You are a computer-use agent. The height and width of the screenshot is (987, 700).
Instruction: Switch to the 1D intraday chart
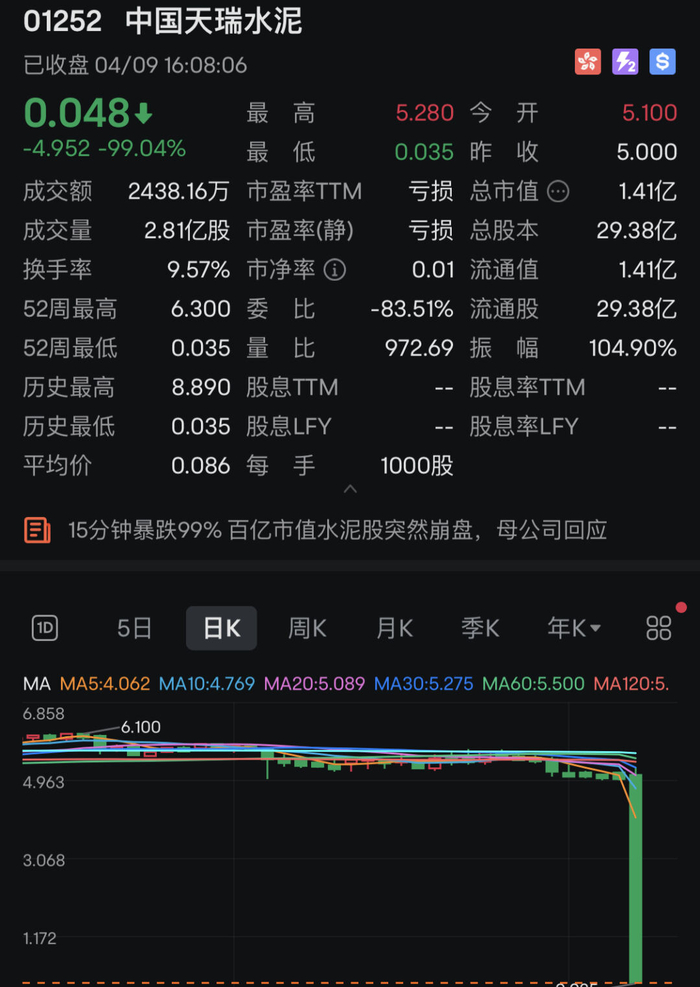(45, 628)
